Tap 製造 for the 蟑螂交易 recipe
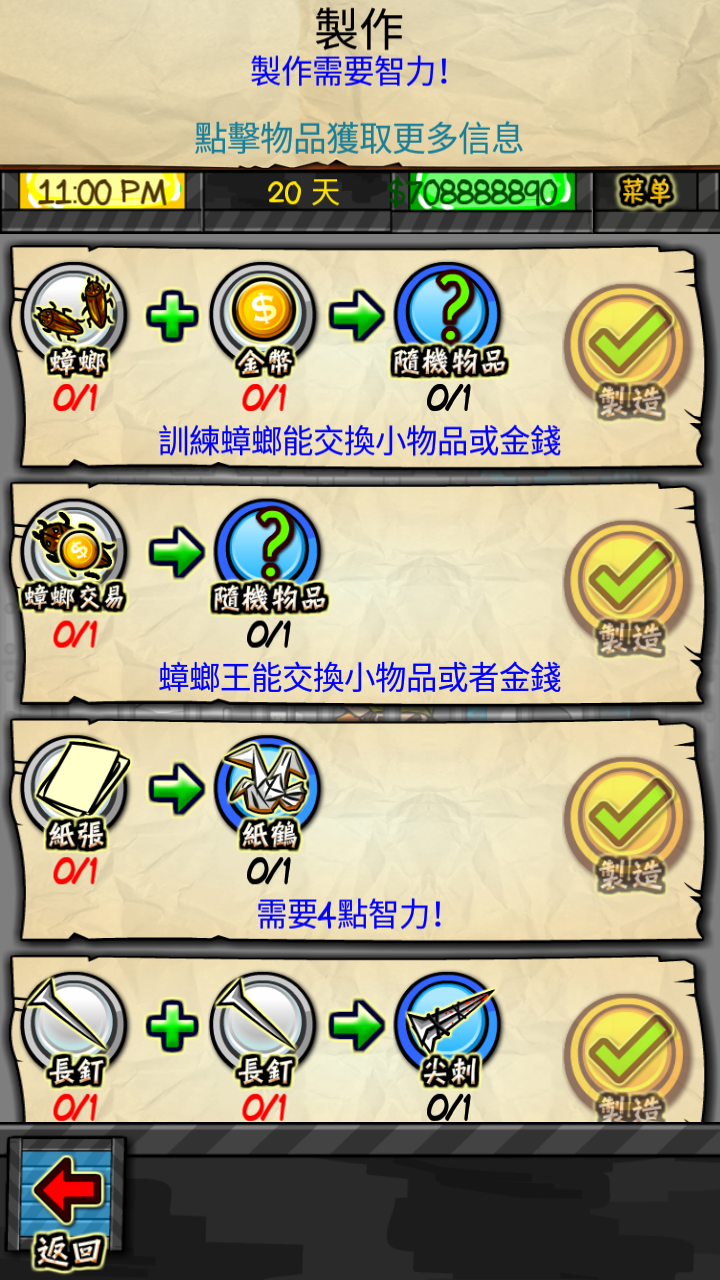The image size is (720, 1280). point(627,589)
